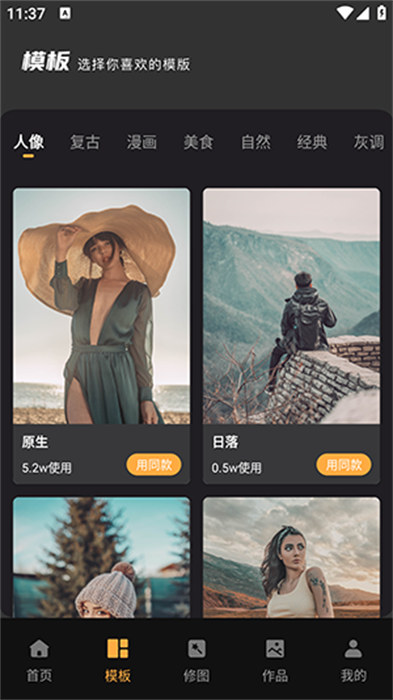Open the 灰调 category tab

click(369, 142)
